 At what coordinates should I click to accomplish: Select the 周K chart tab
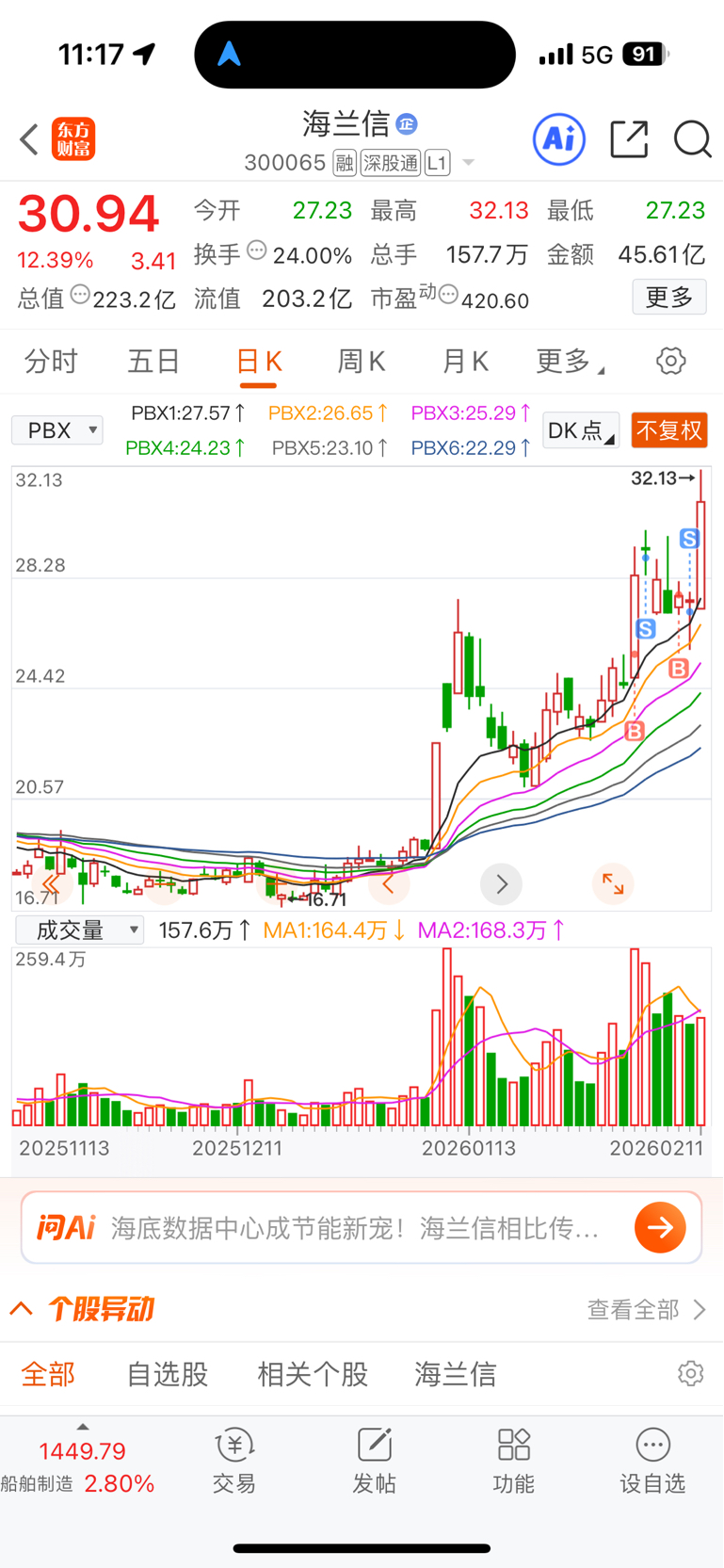point(362,362)
